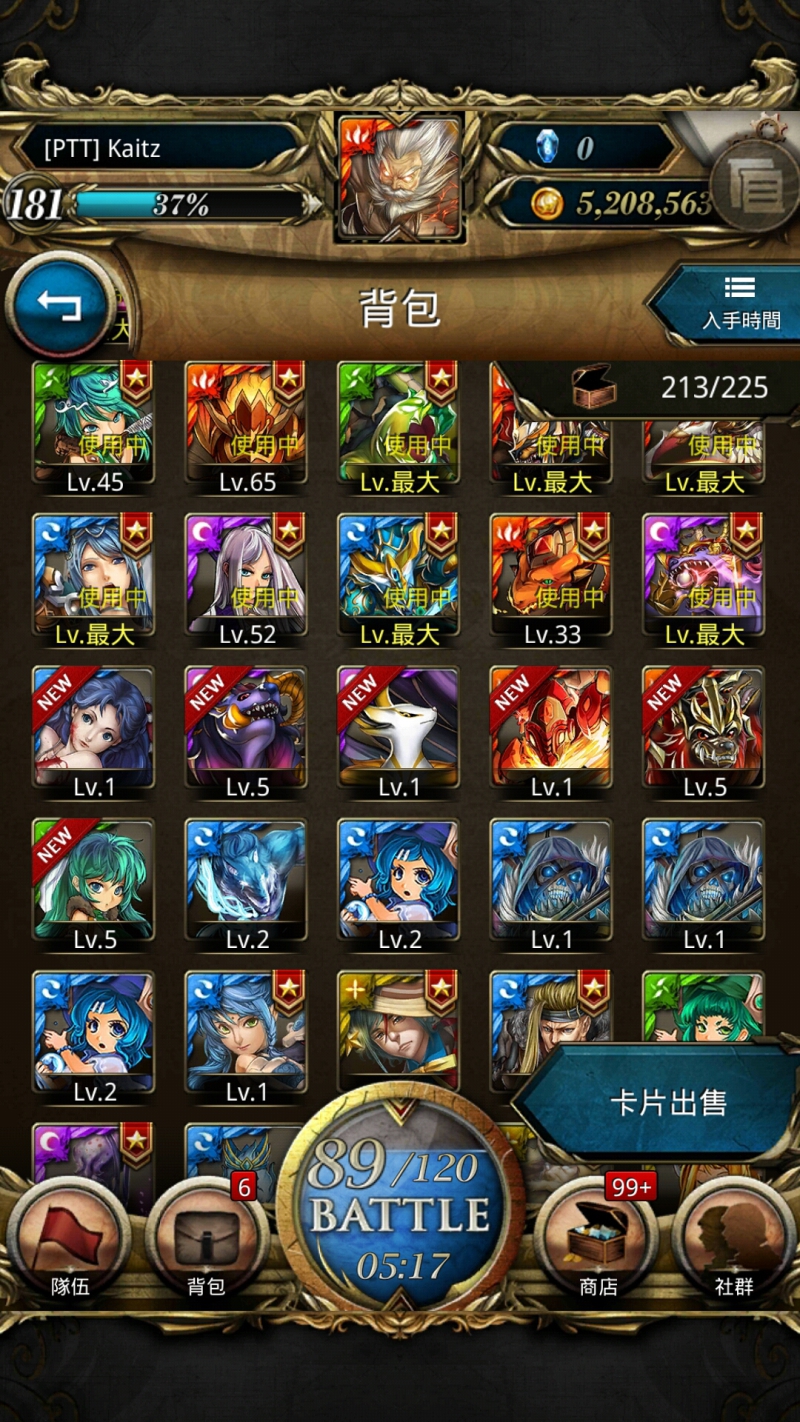
Task: Select the Lv.33 orange dragon card
Action: (552, 580)
